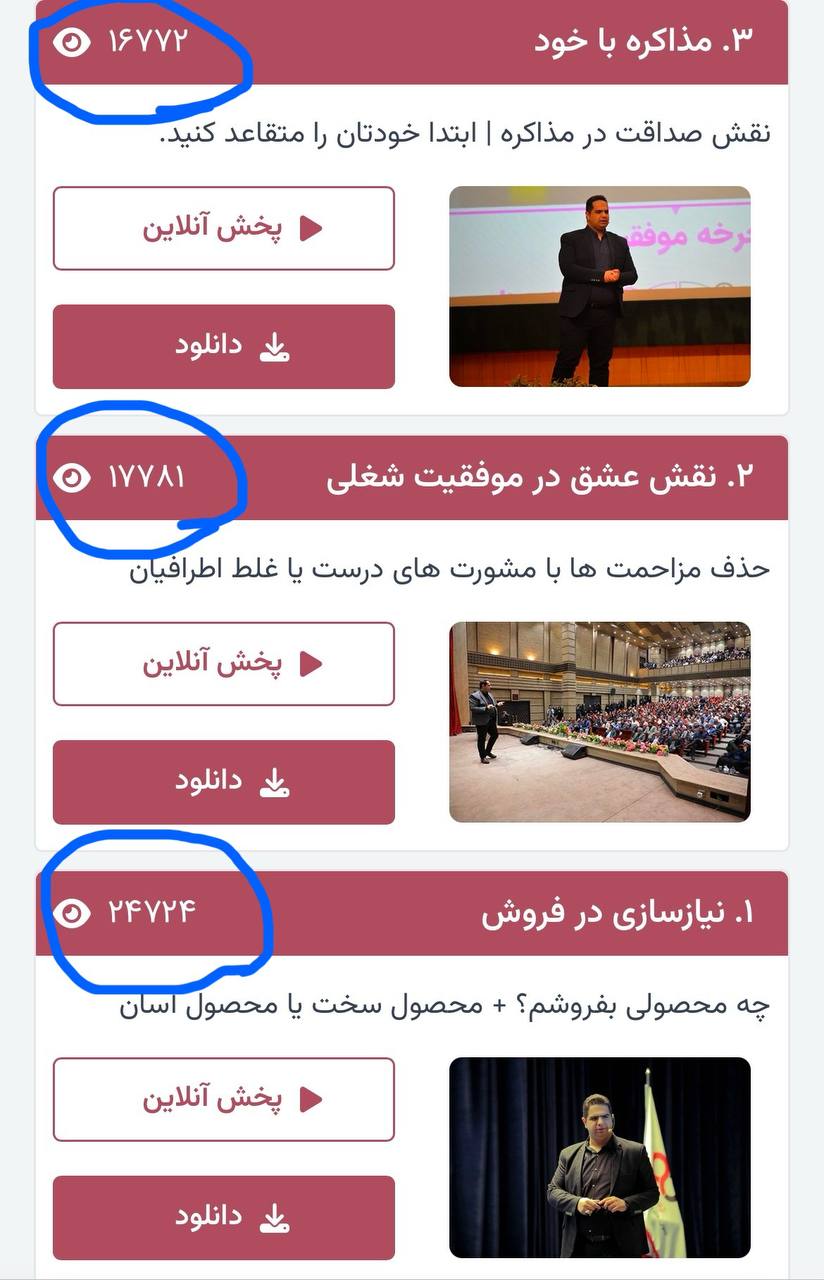Open the thumbnail of نیازسازی در فروش

click(599, 1157)
